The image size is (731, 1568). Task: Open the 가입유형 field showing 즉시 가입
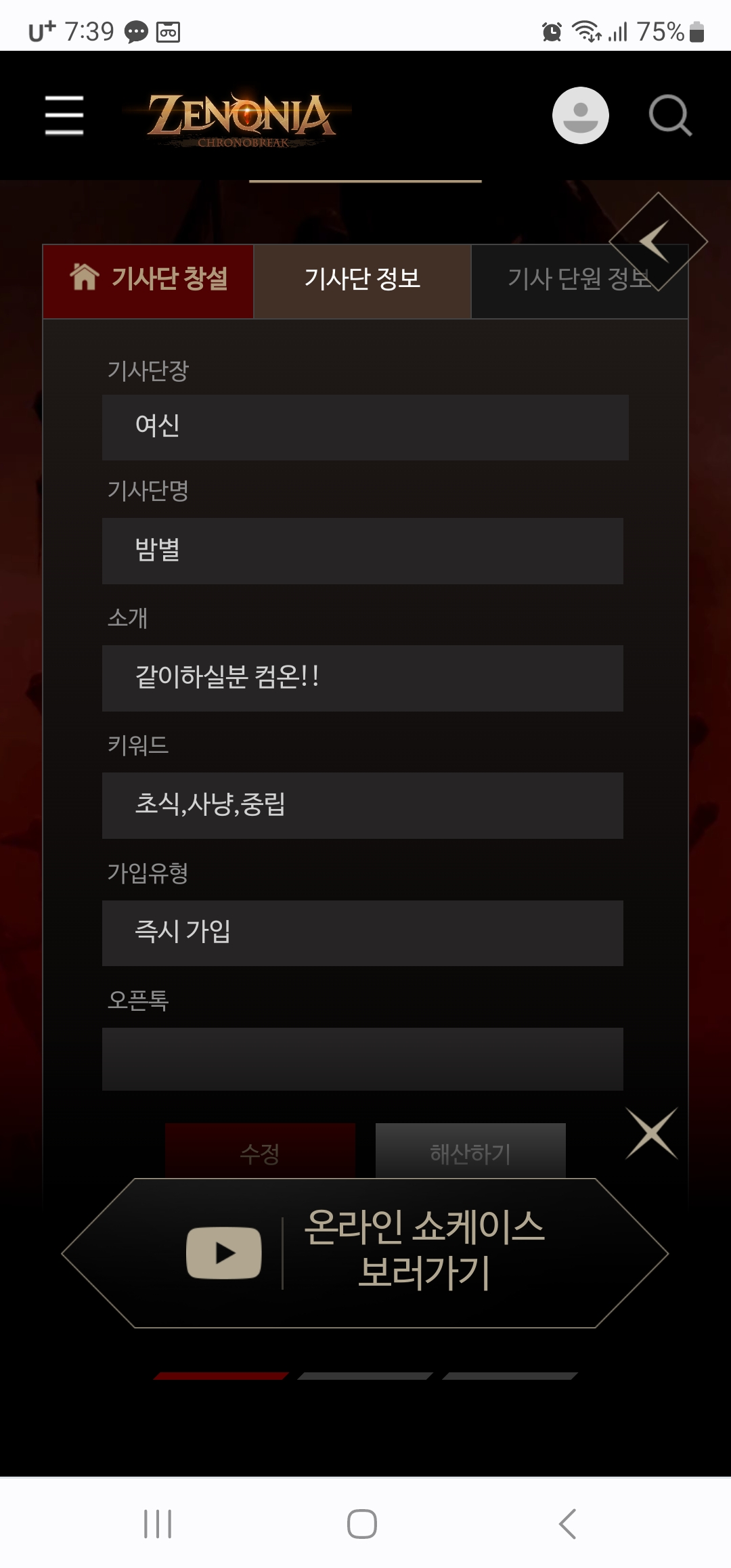(362, 933)
